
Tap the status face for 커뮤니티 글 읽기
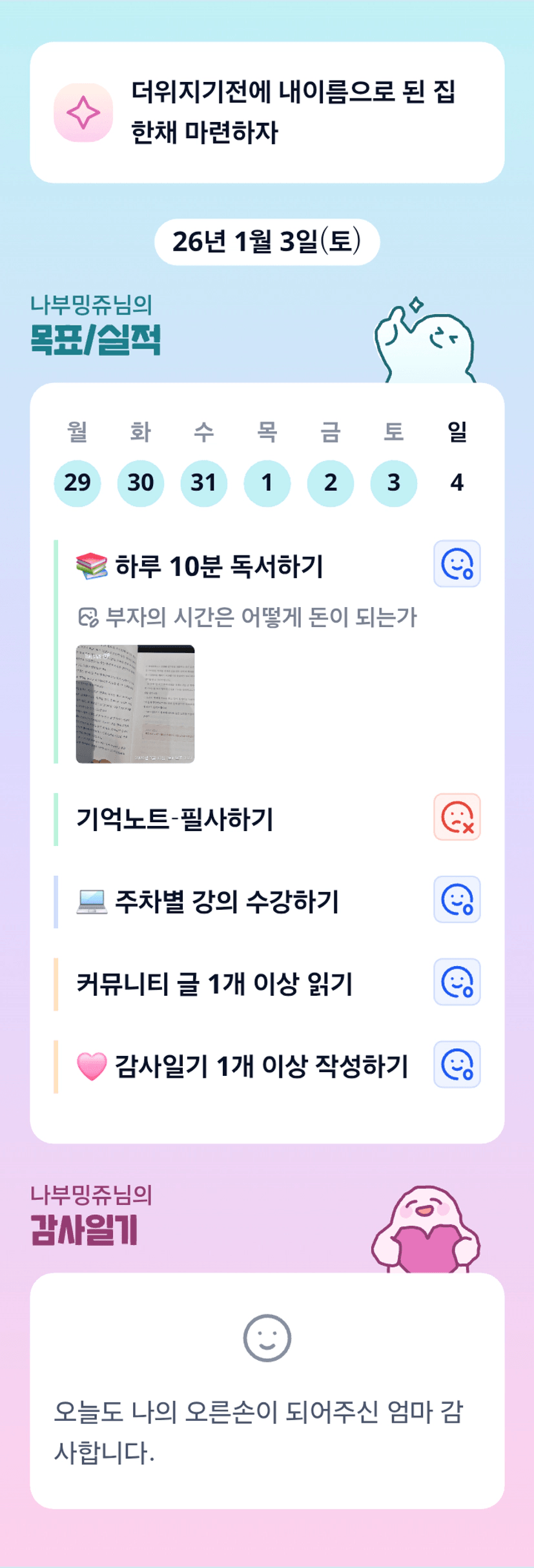click(x=457, y=982)
